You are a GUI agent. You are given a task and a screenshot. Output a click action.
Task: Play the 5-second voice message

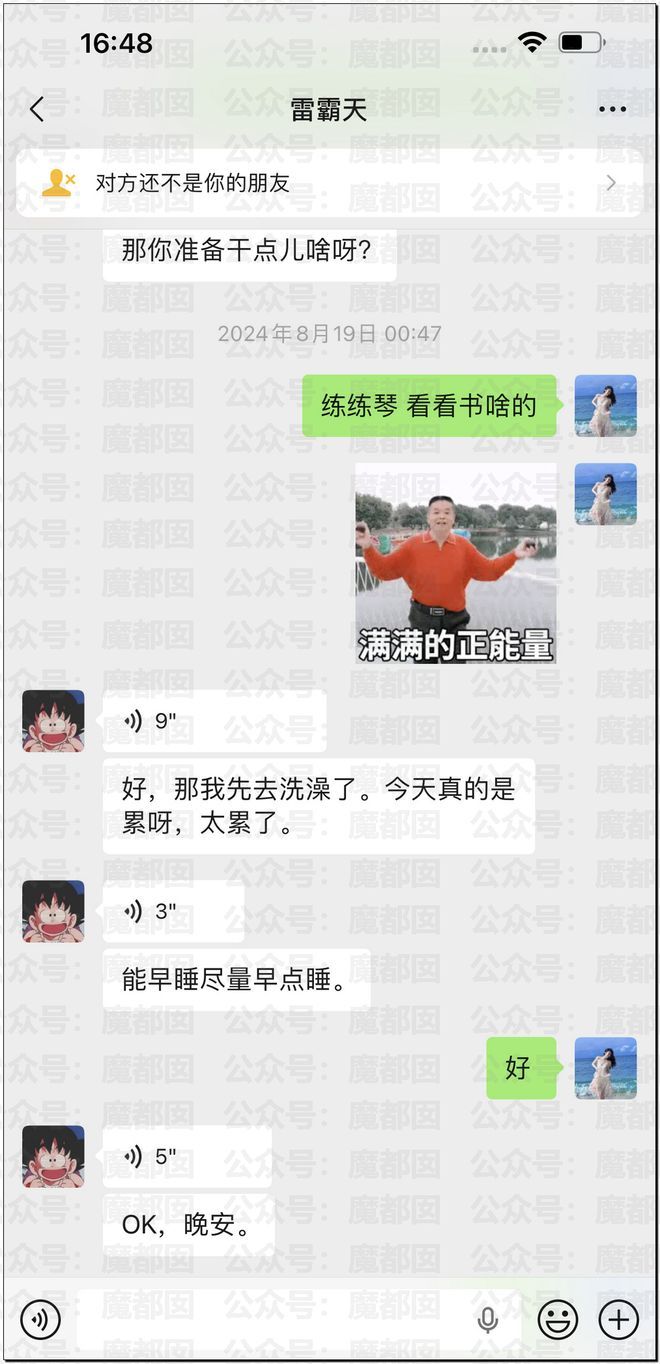pos(187,1157)
